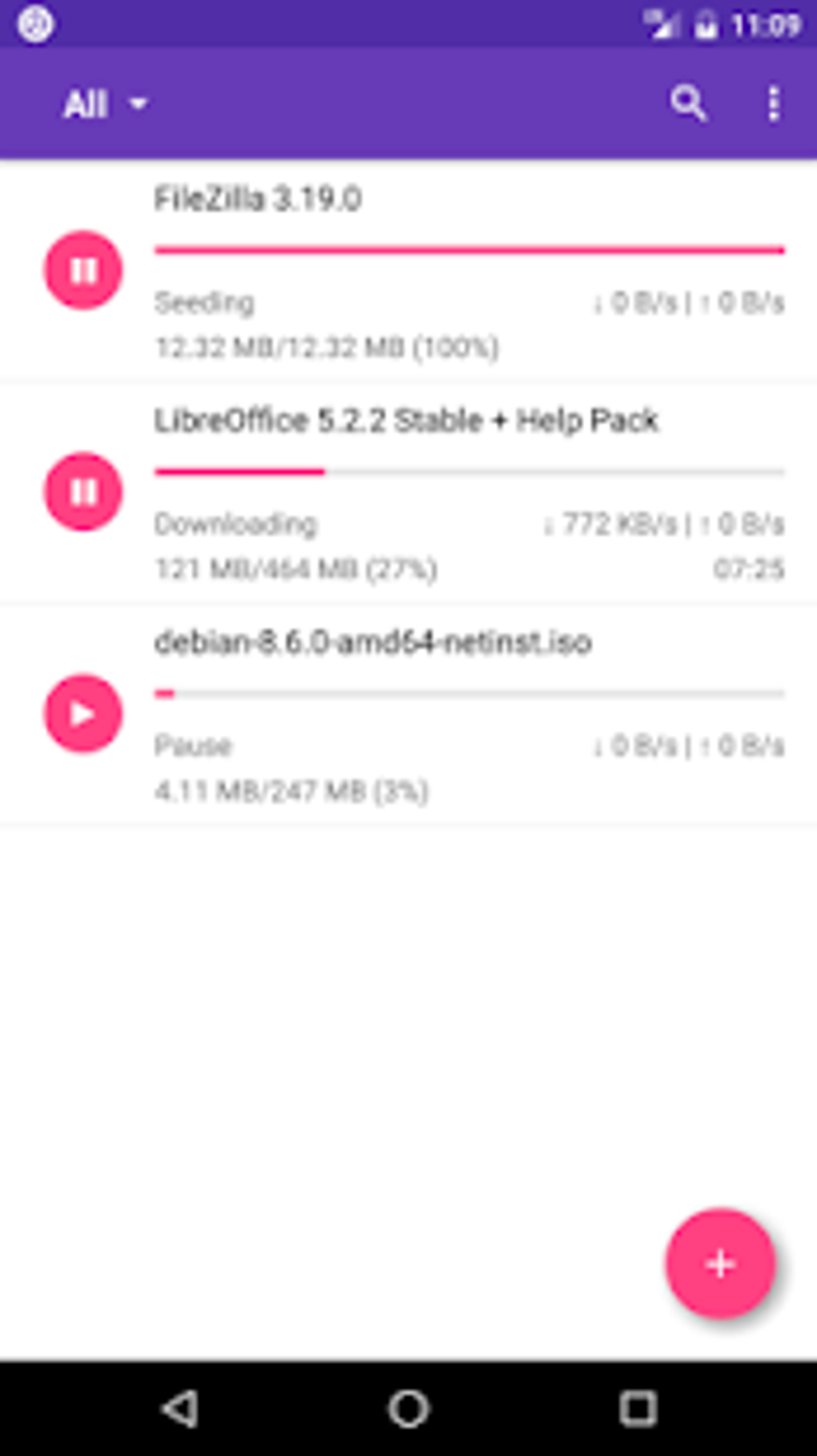
Task: Open the All filter dropdown
Action: [x=106, y=104]
